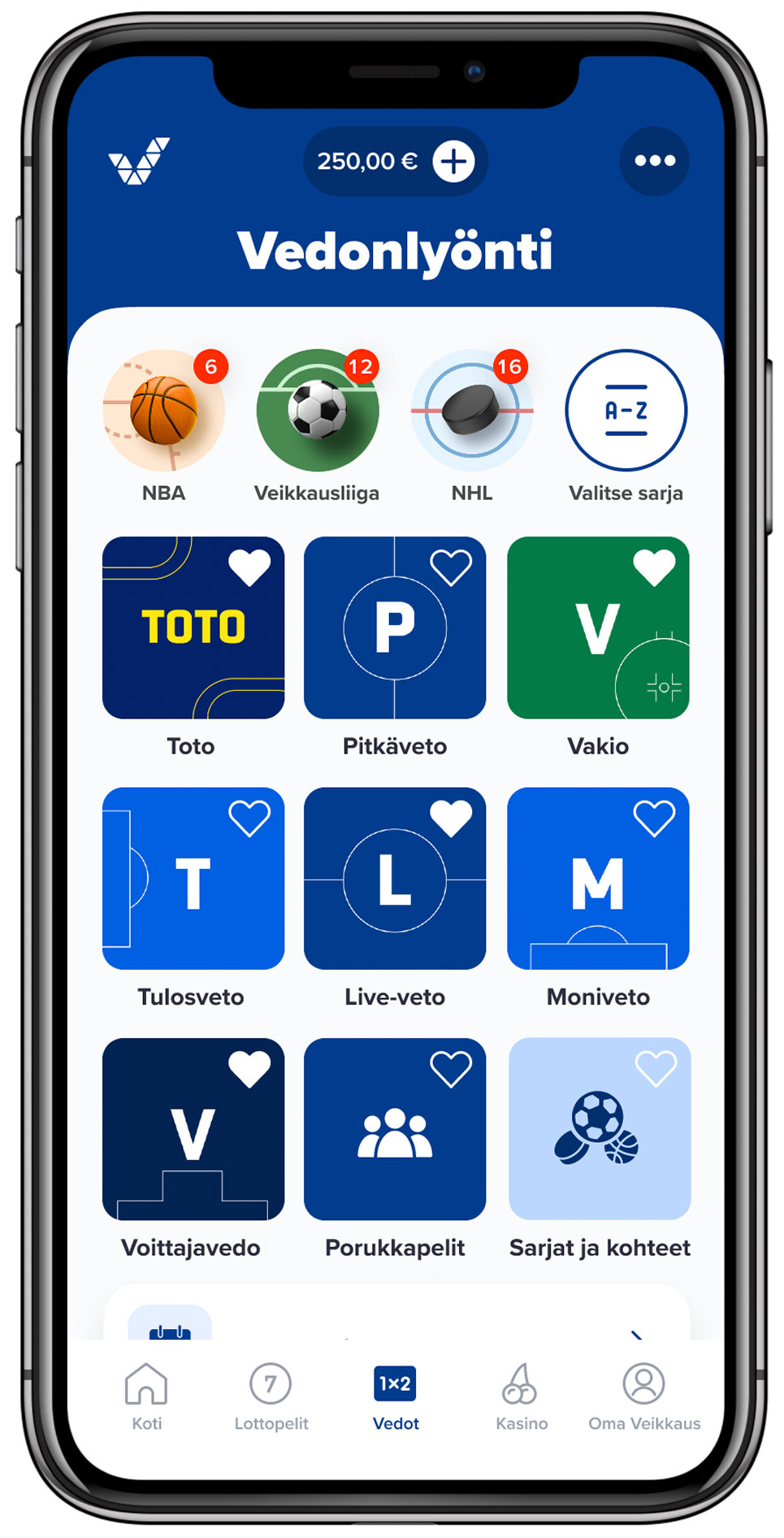Select the Veikkausliiga football league
The image size is (784, 1538).
317,411
